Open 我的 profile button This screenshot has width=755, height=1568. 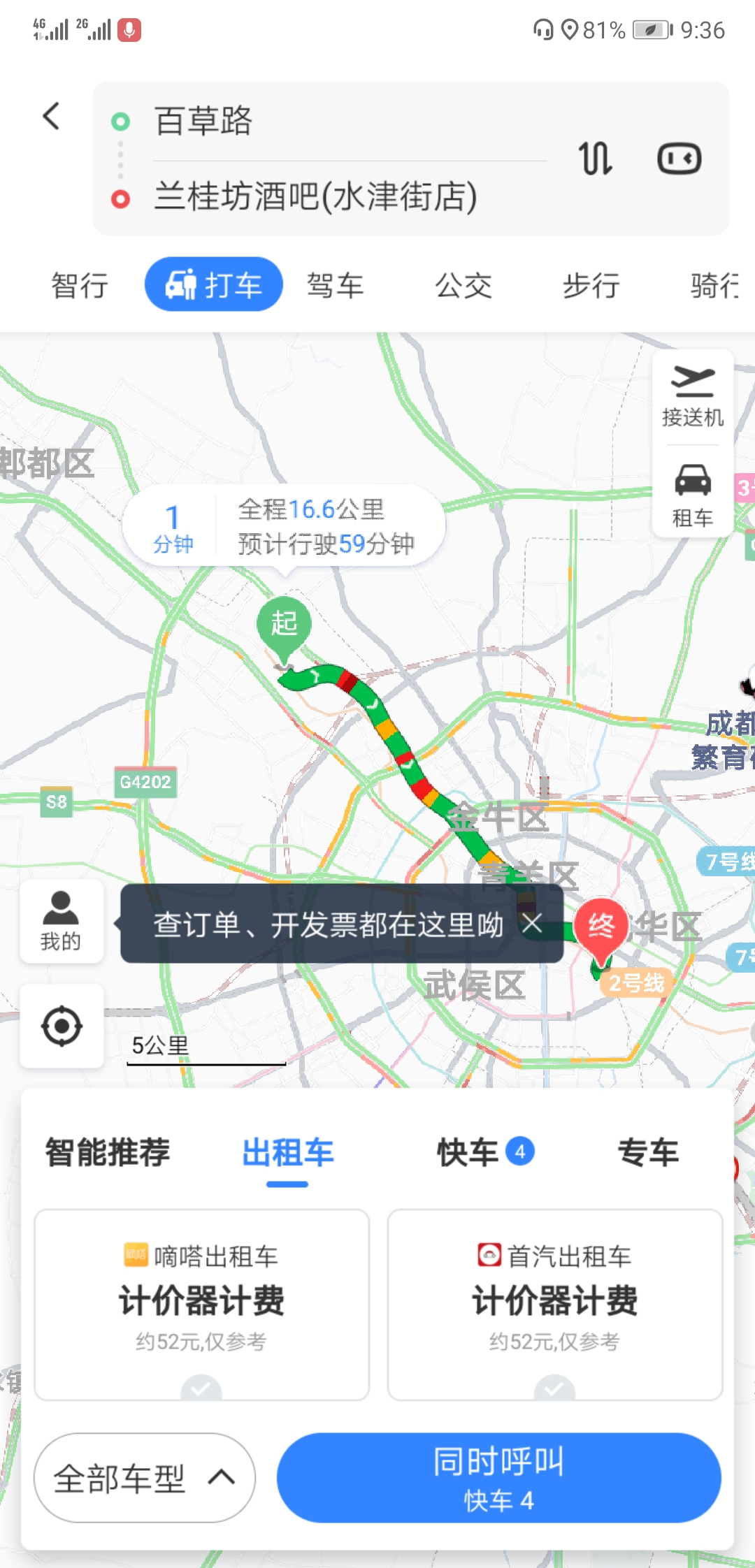click(62, 921)
